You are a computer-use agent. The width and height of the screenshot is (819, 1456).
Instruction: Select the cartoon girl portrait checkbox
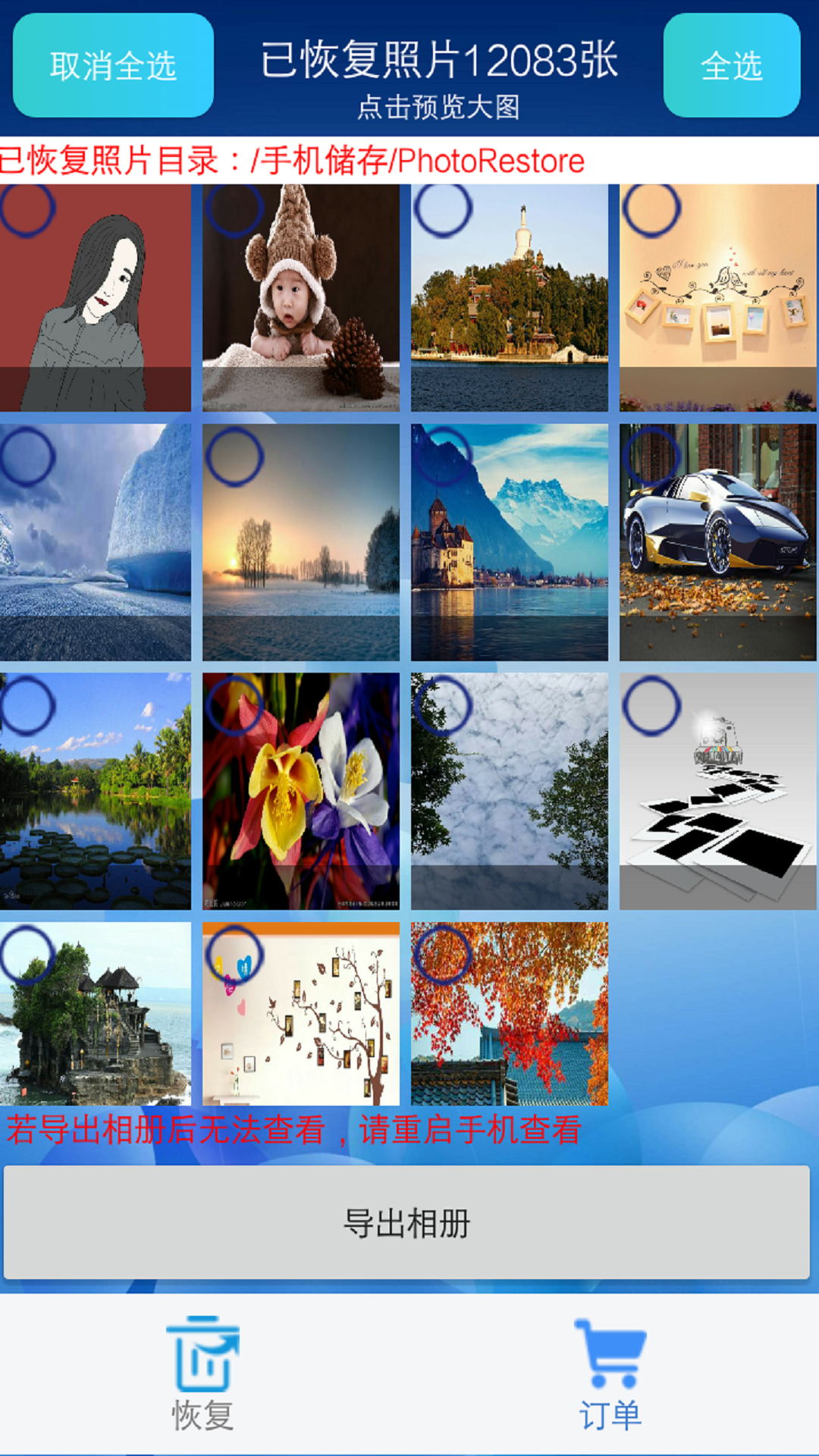(x=27, y=209)
